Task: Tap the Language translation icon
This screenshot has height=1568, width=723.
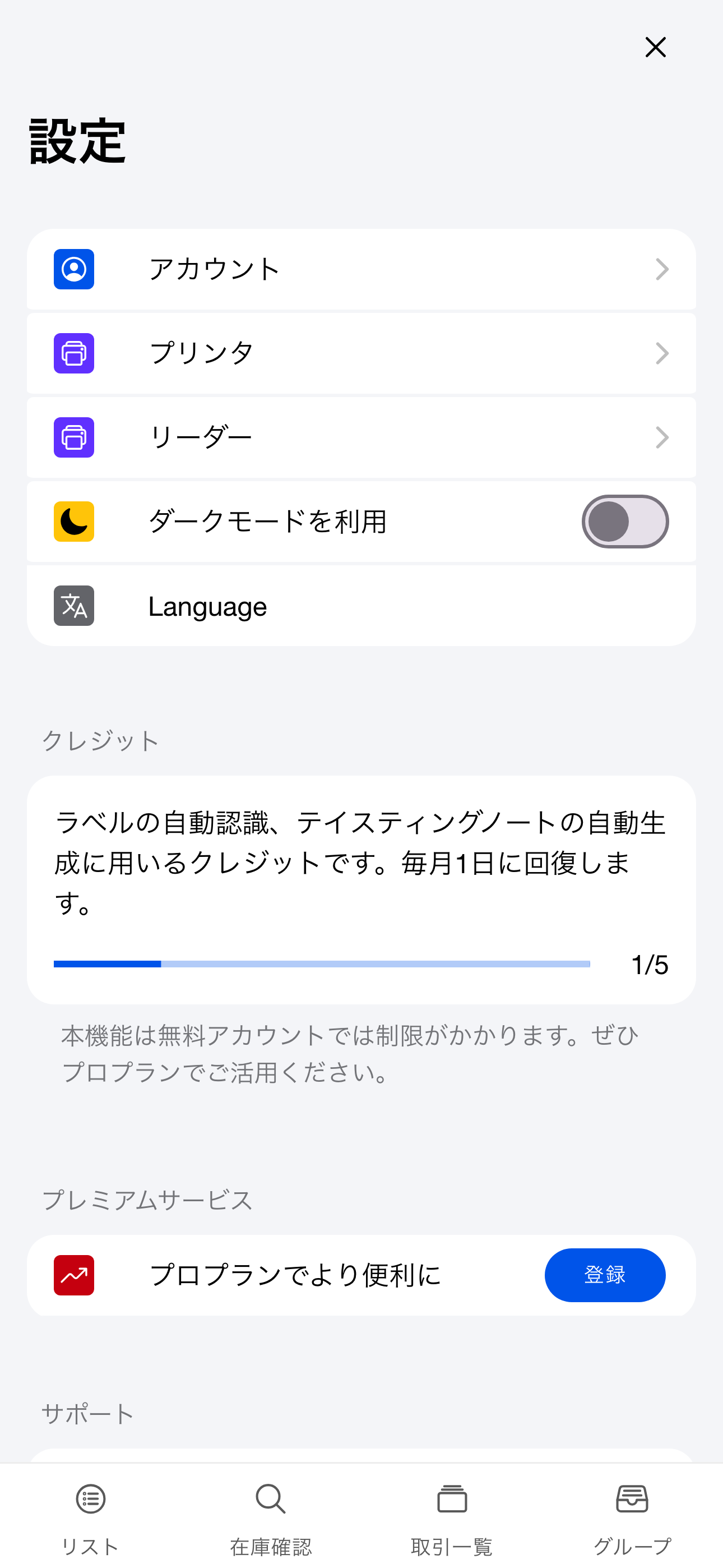Action: pyautogui.click(x=73, y=605)
